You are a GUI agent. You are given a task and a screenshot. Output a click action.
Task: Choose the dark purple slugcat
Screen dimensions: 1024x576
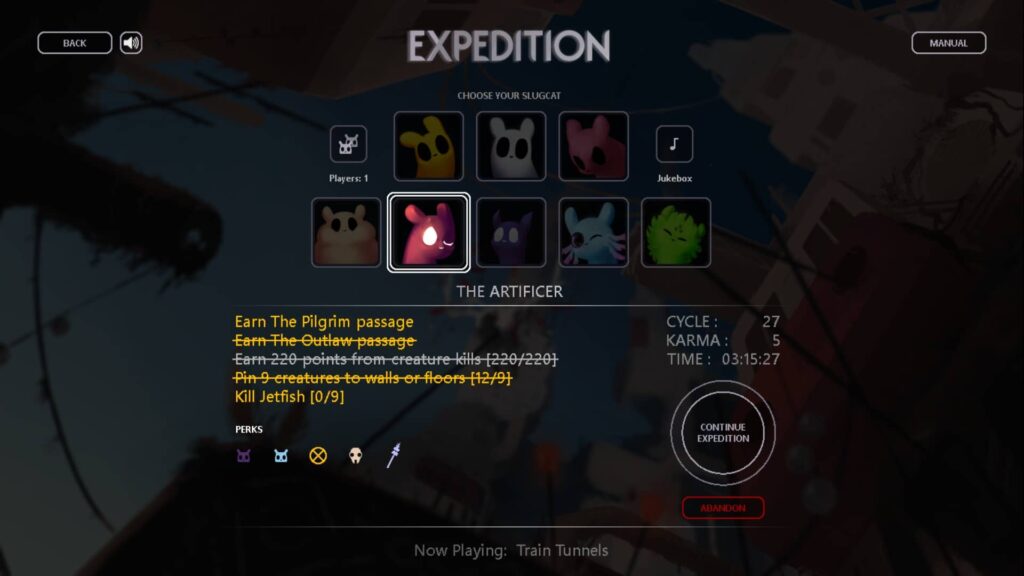point(511,232)
